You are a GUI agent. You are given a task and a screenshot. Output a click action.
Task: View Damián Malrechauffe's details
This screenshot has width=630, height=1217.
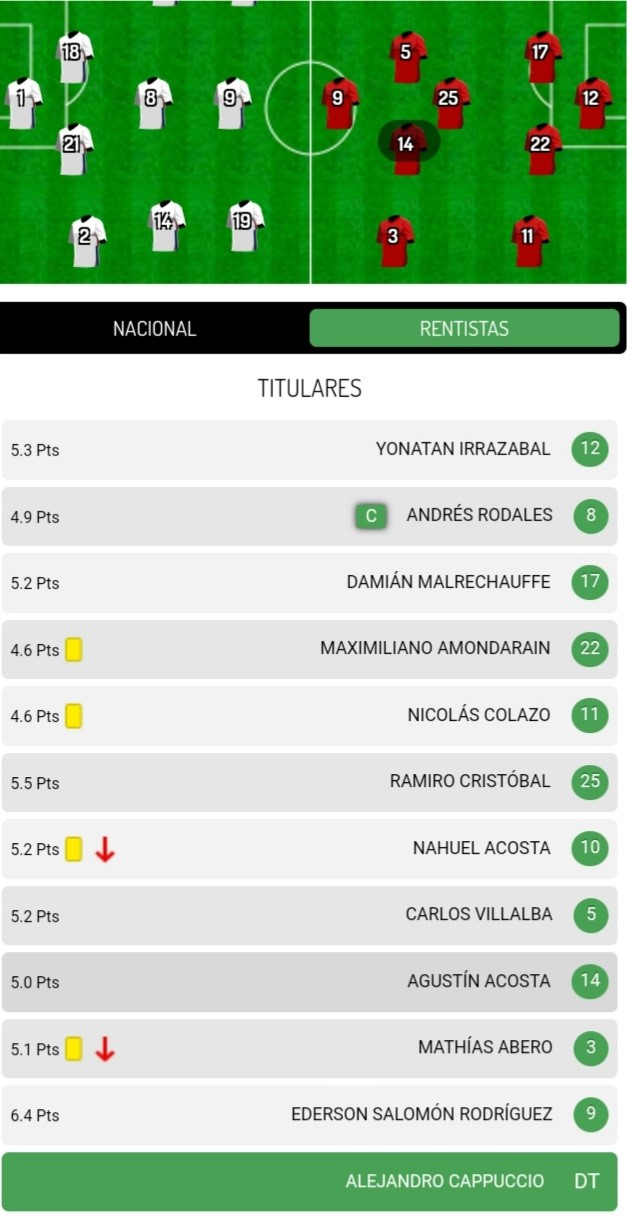pos(310,582)
